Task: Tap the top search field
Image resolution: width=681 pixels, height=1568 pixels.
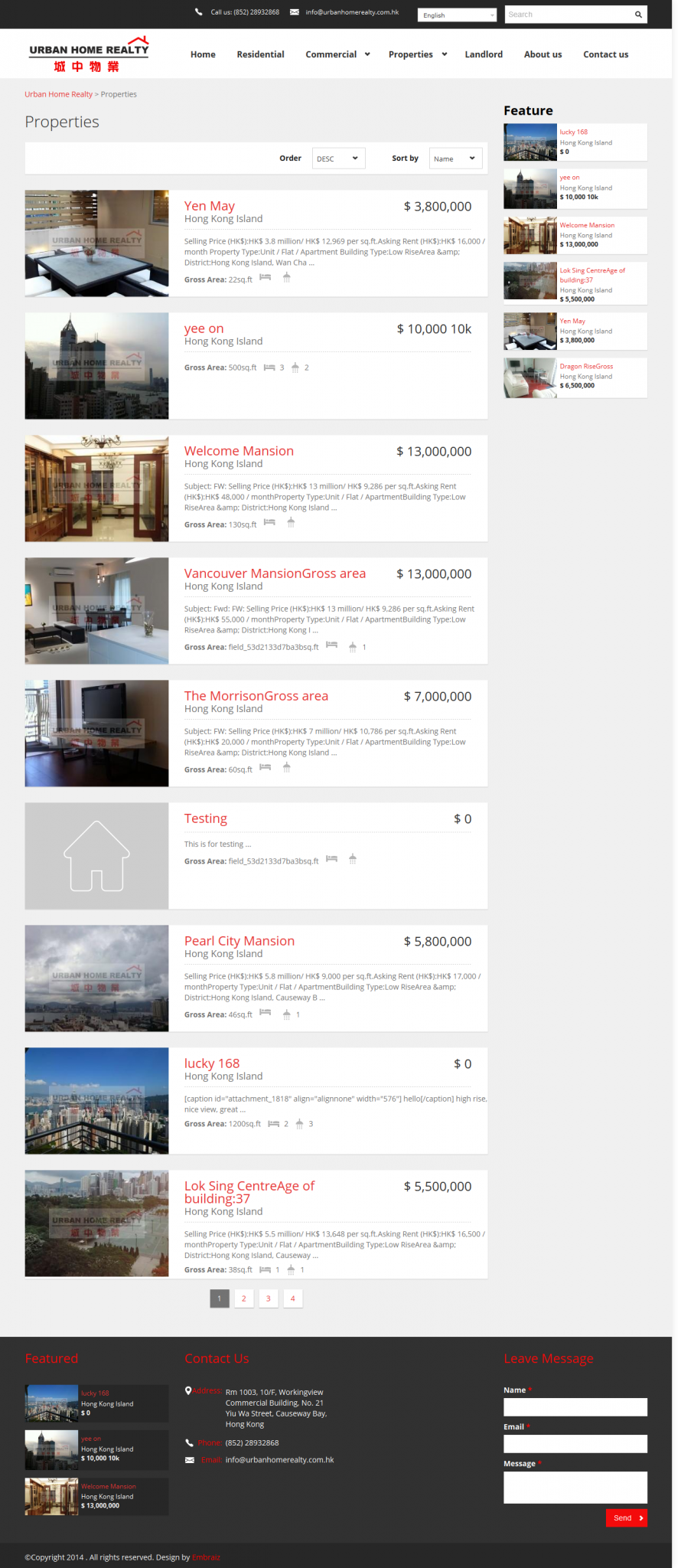Action: (568, 15)
